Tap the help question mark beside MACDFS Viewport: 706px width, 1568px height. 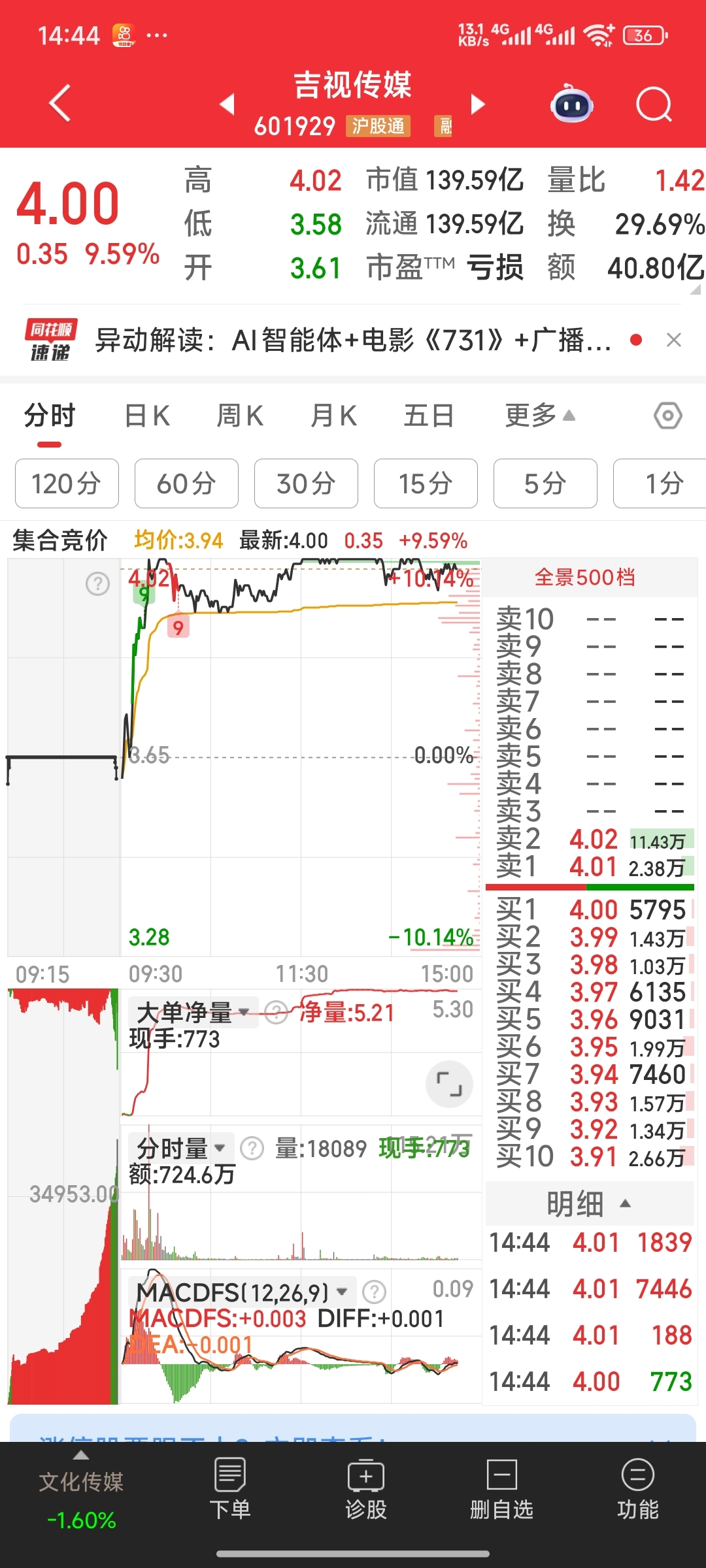point(376,1292)
